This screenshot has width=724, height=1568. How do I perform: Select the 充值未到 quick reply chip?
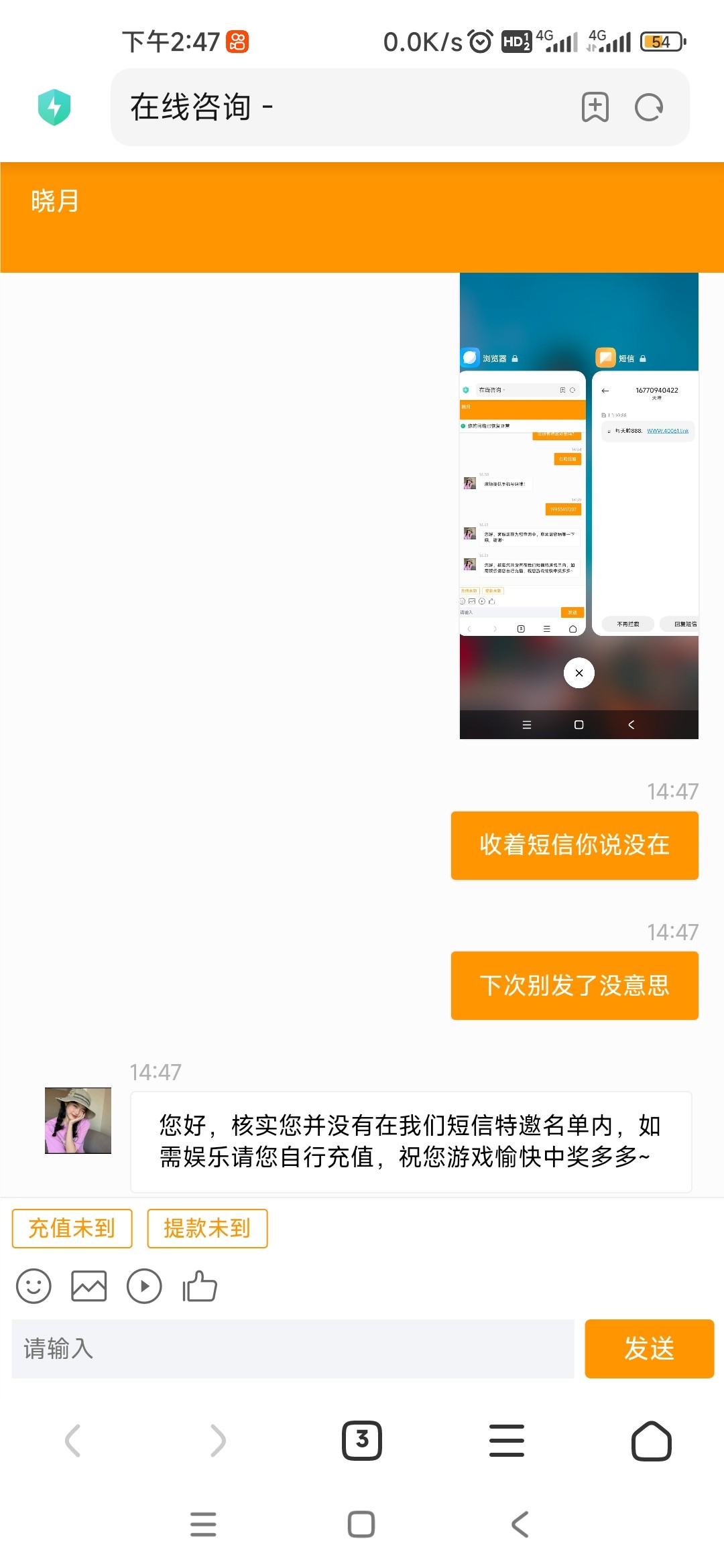click(x=72, y=1228)
